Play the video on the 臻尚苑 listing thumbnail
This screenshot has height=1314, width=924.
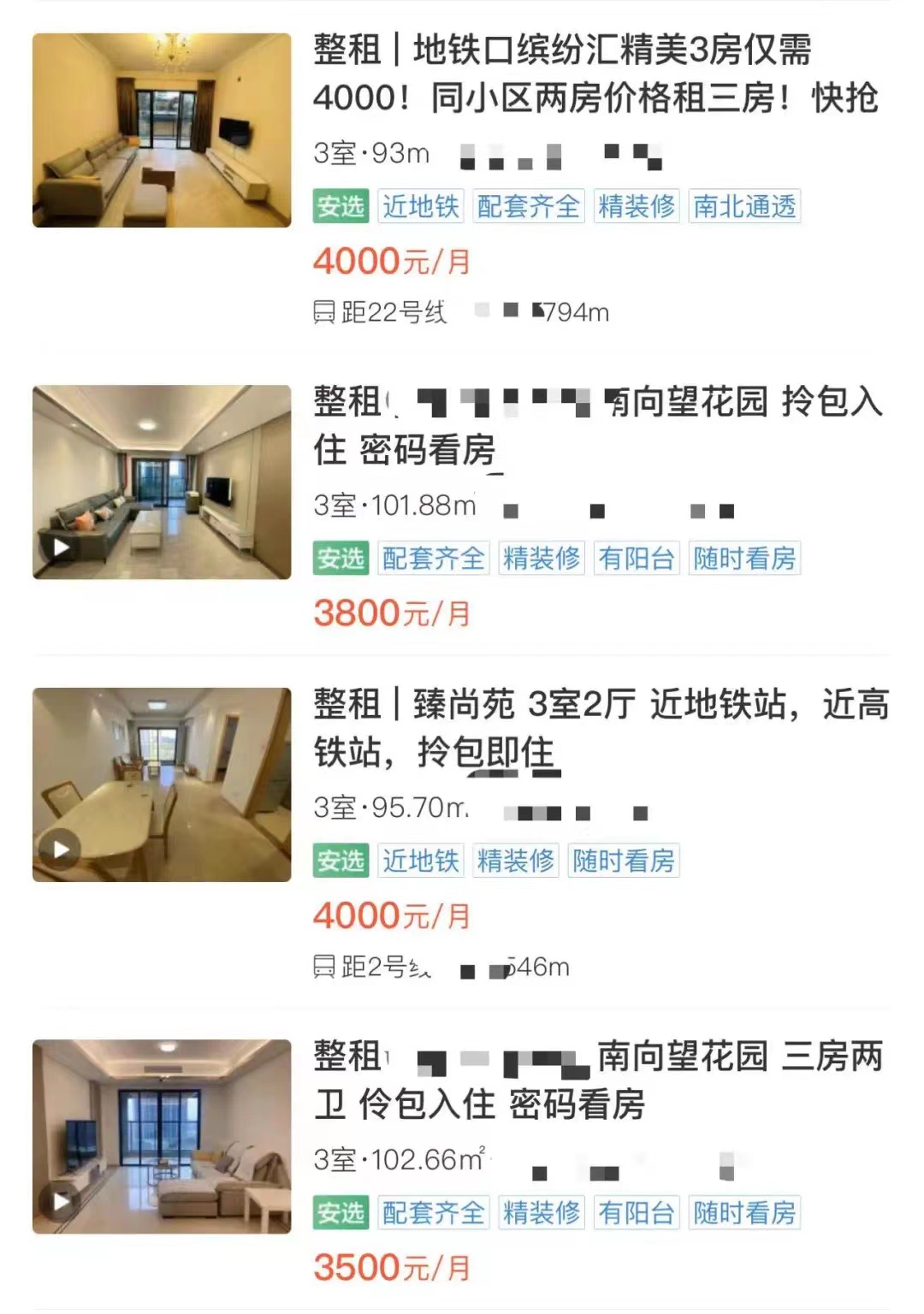[x=58, y=848]
